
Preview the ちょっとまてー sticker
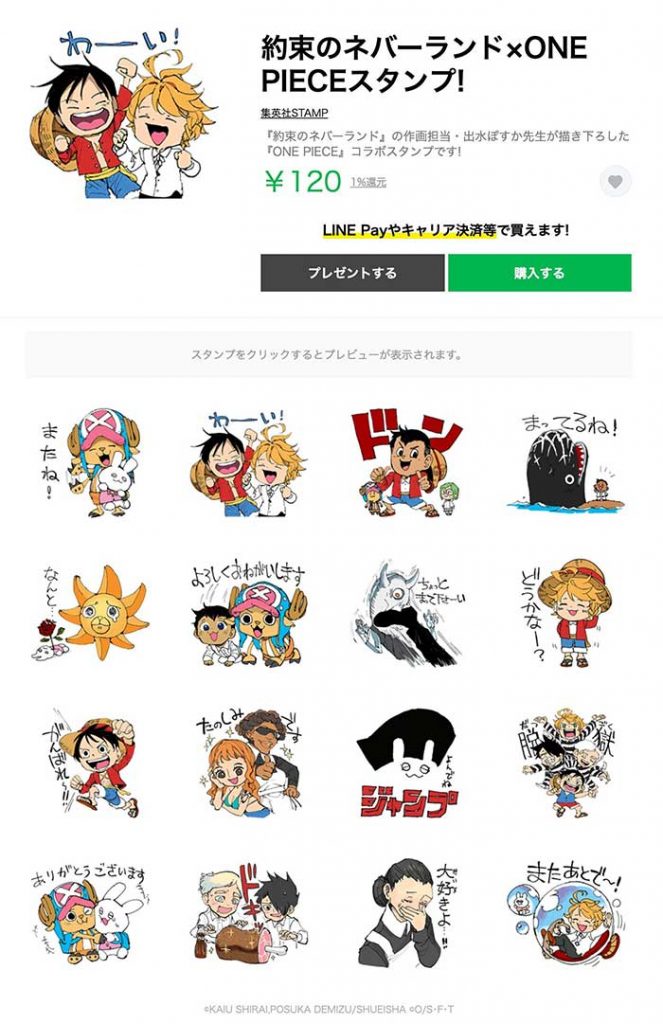coord(410,615)
